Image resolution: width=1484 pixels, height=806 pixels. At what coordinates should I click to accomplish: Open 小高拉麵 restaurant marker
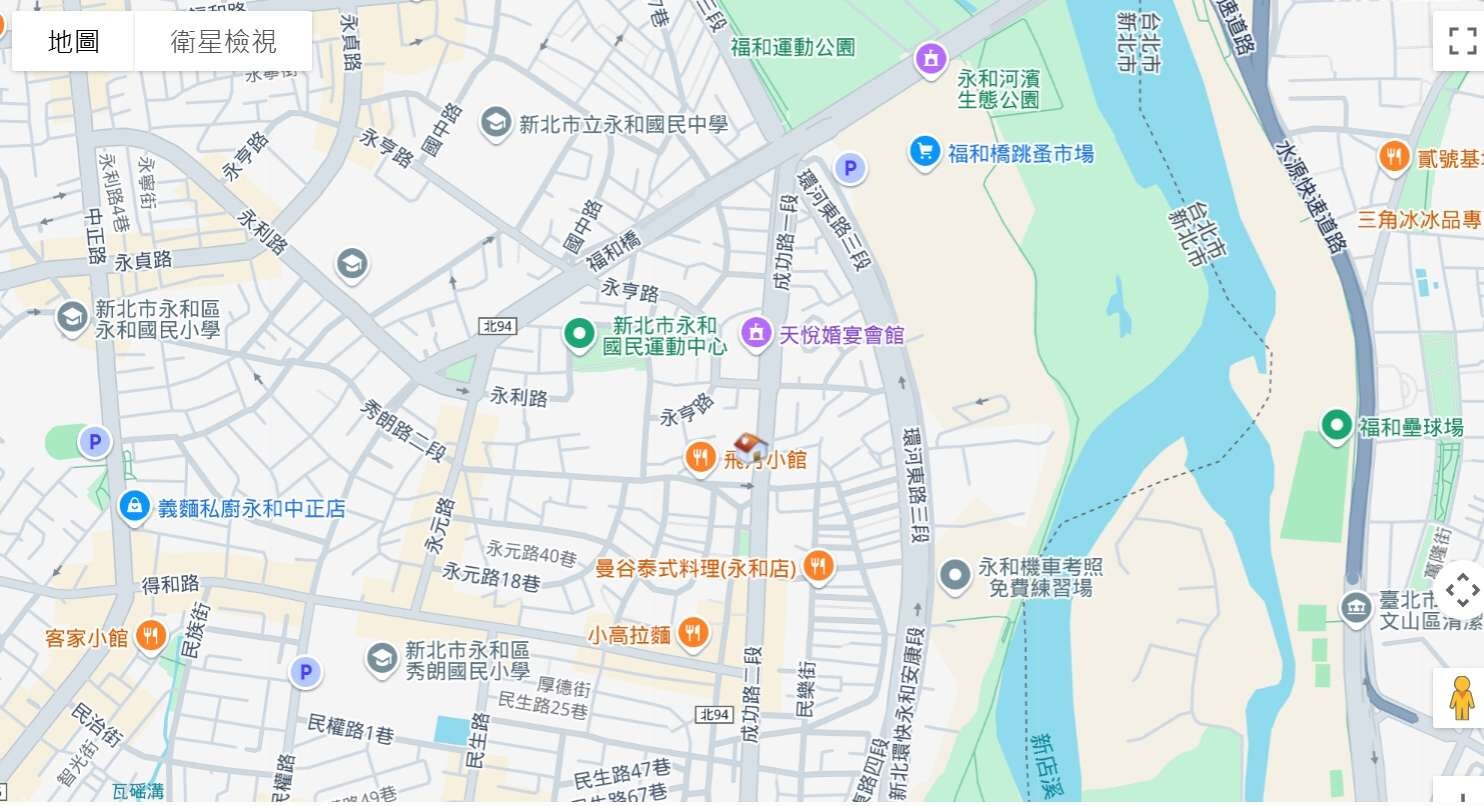[692, 632]
